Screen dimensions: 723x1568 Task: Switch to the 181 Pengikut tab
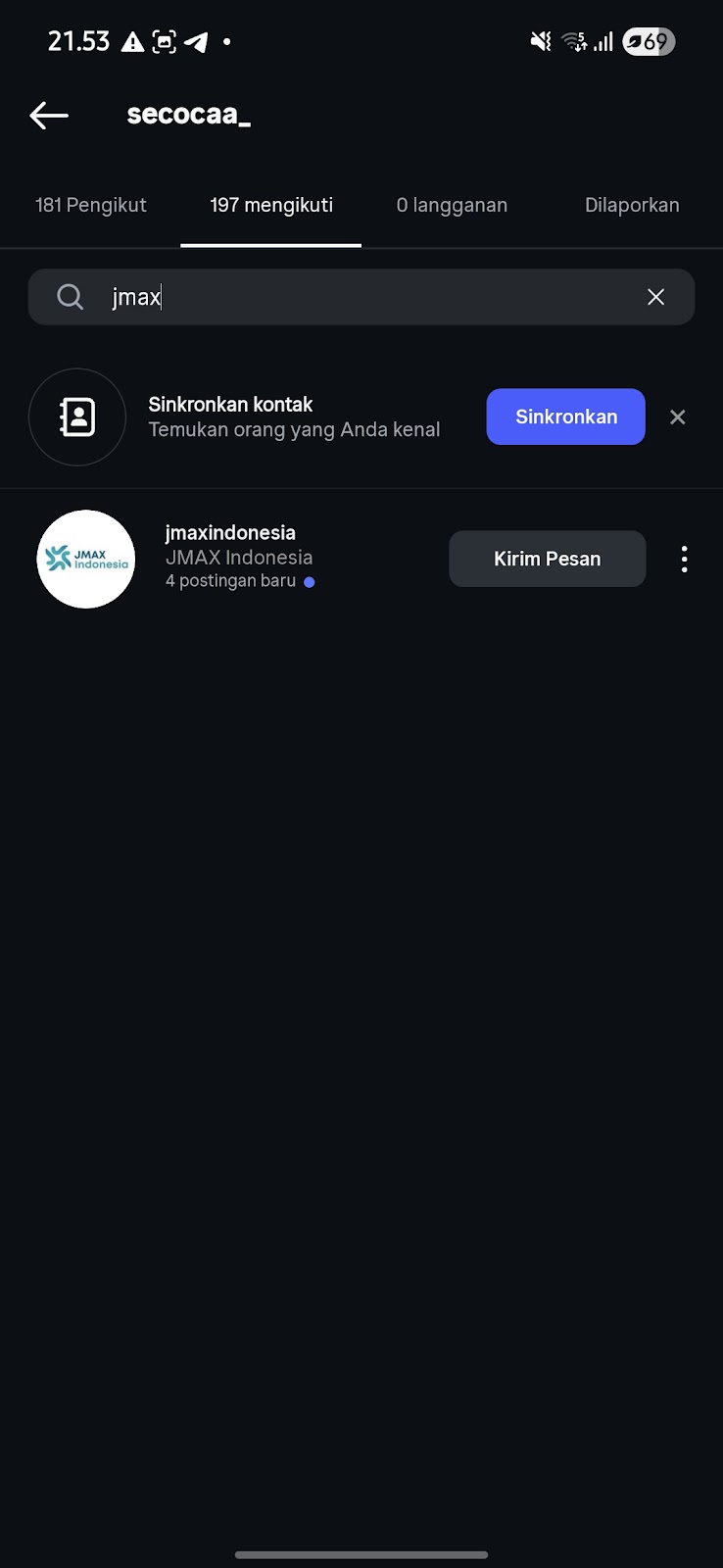(91, 205)
